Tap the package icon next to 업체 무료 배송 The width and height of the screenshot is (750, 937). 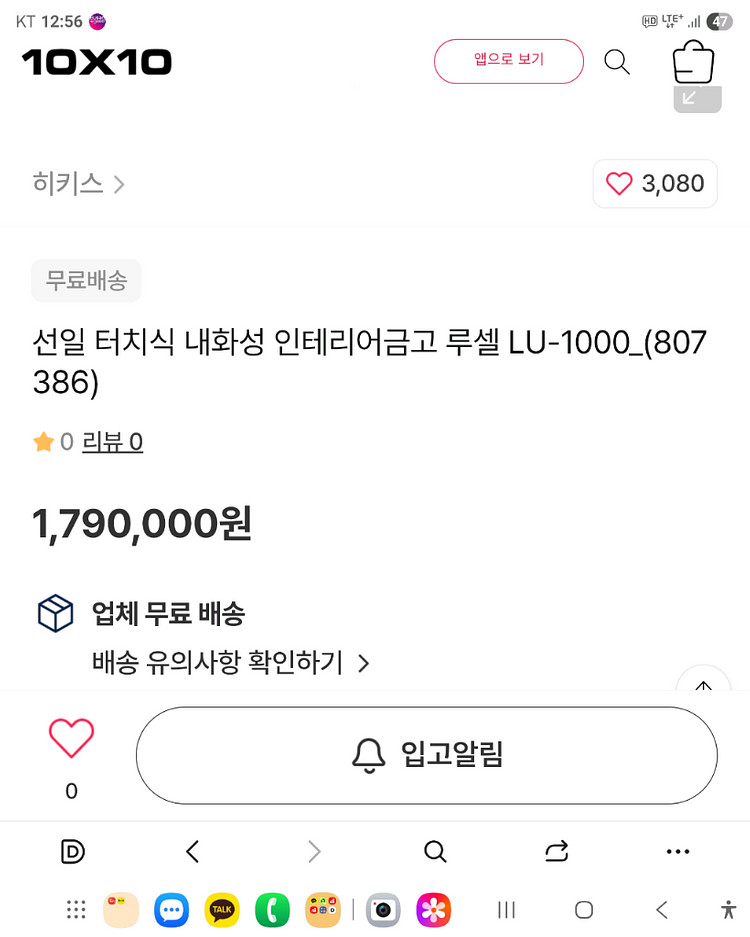pyautogui.click(x=55, y=613)
